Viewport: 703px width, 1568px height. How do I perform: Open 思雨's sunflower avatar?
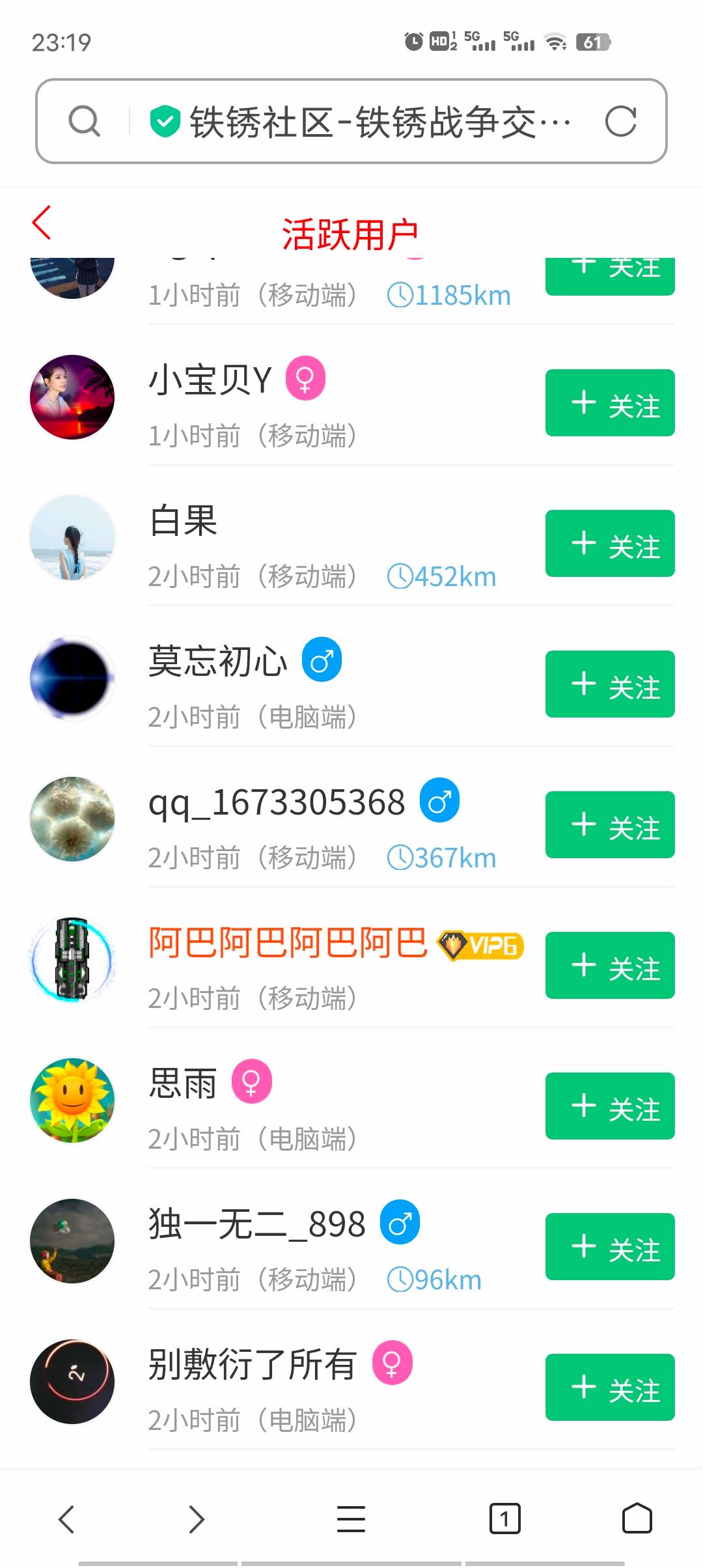[72, 1100]
